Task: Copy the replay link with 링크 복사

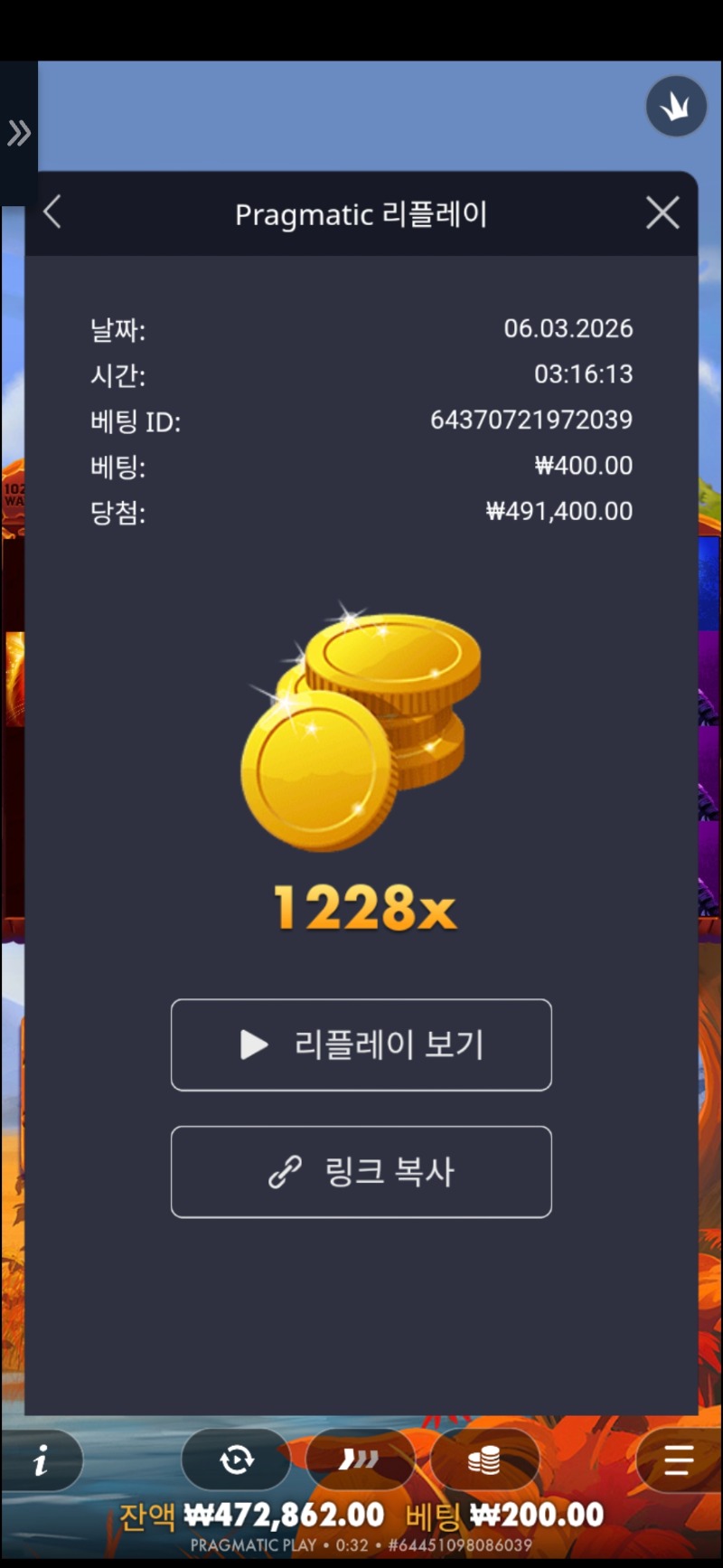Action: click(x=361, y=1171)
